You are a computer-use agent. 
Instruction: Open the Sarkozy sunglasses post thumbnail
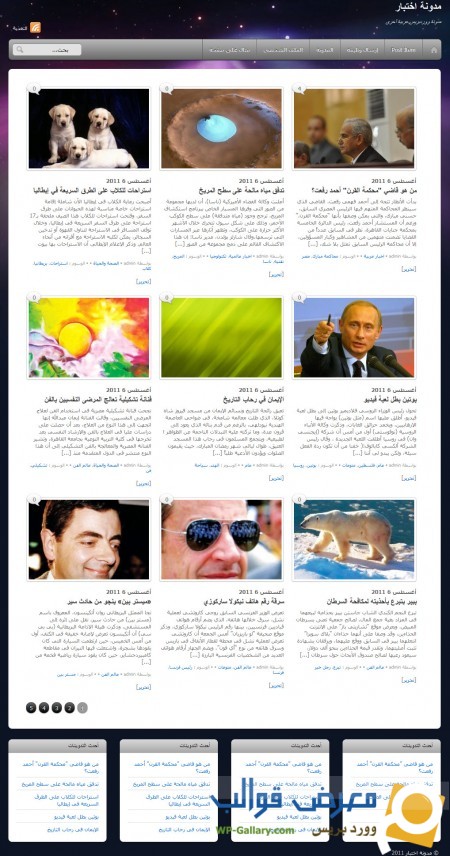tap(221, 539)
